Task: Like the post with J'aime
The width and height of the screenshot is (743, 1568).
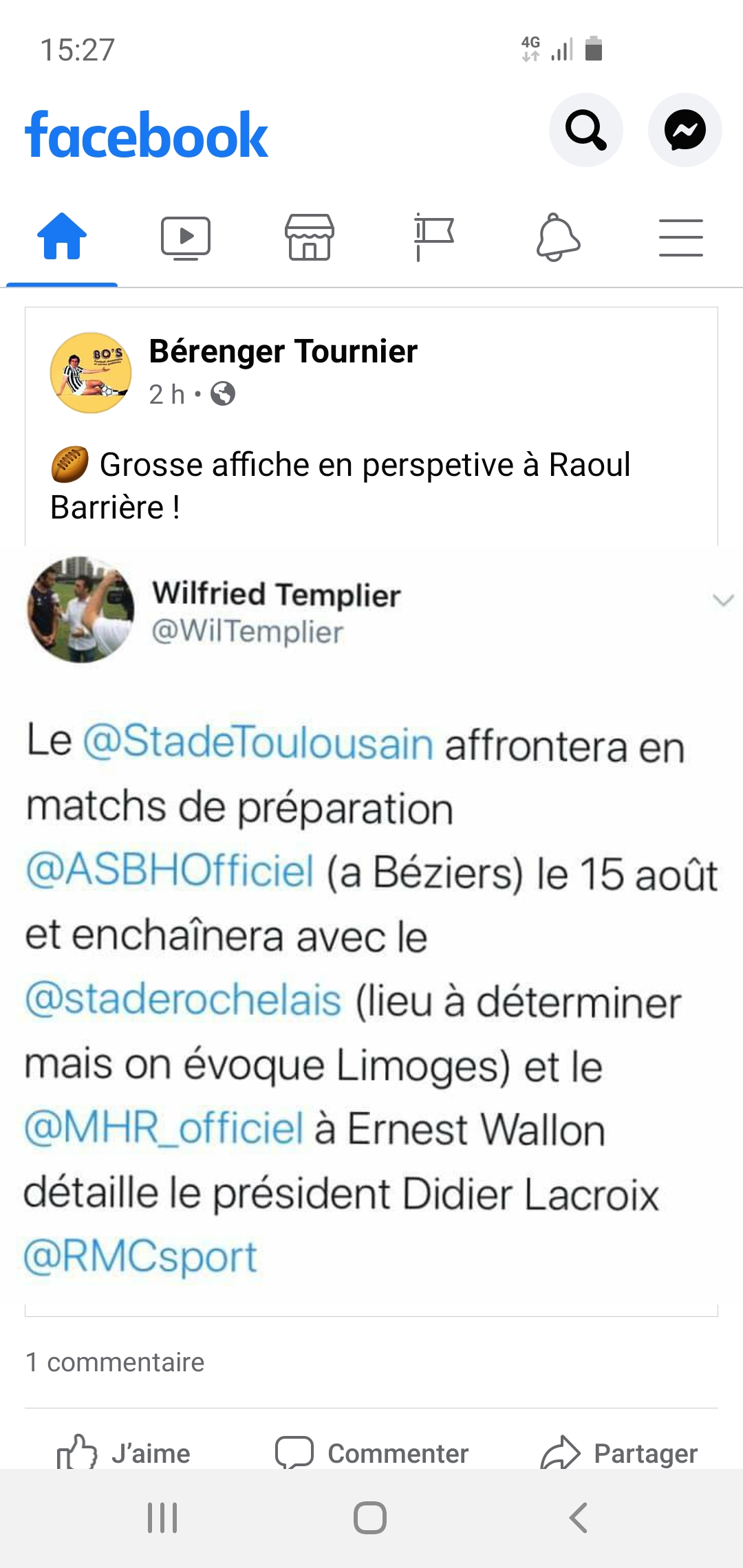Action: [x=124, y=1452]
